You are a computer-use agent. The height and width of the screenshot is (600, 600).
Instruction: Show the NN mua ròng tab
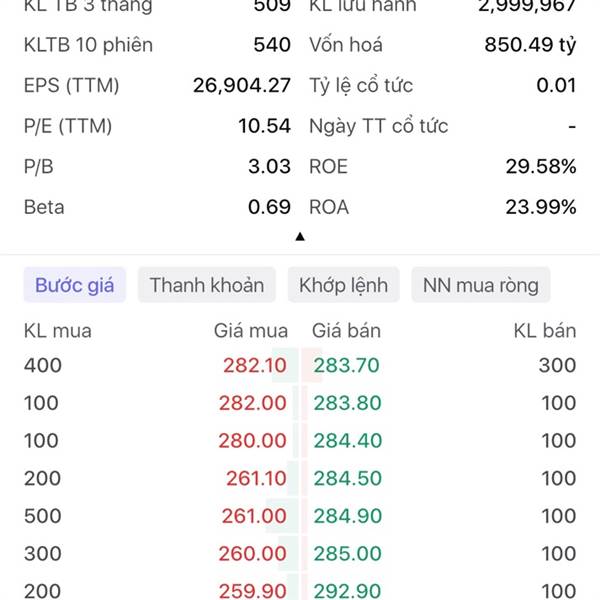[481, 285]
